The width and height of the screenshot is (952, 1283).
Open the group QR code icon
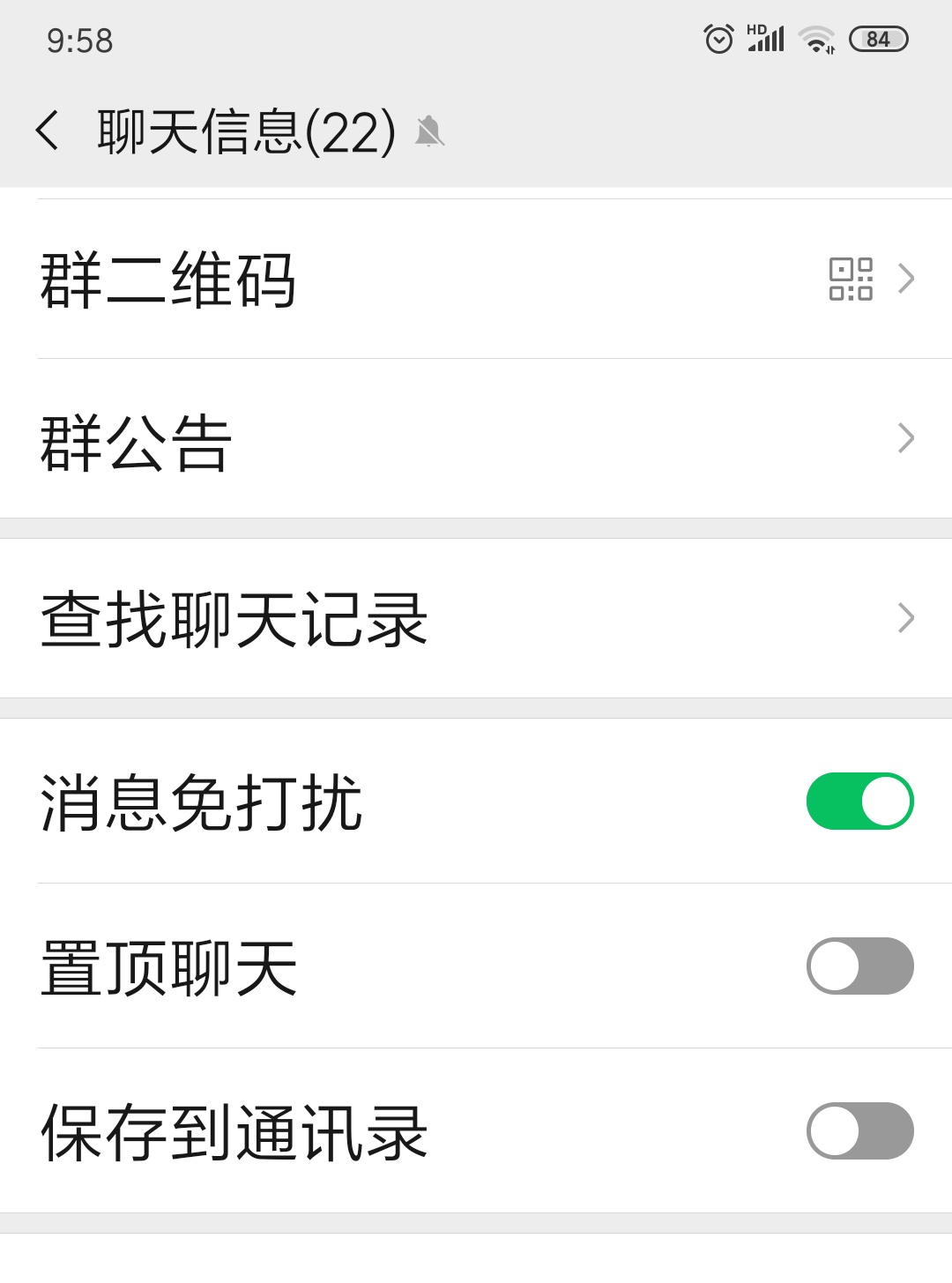pos(851,280)
